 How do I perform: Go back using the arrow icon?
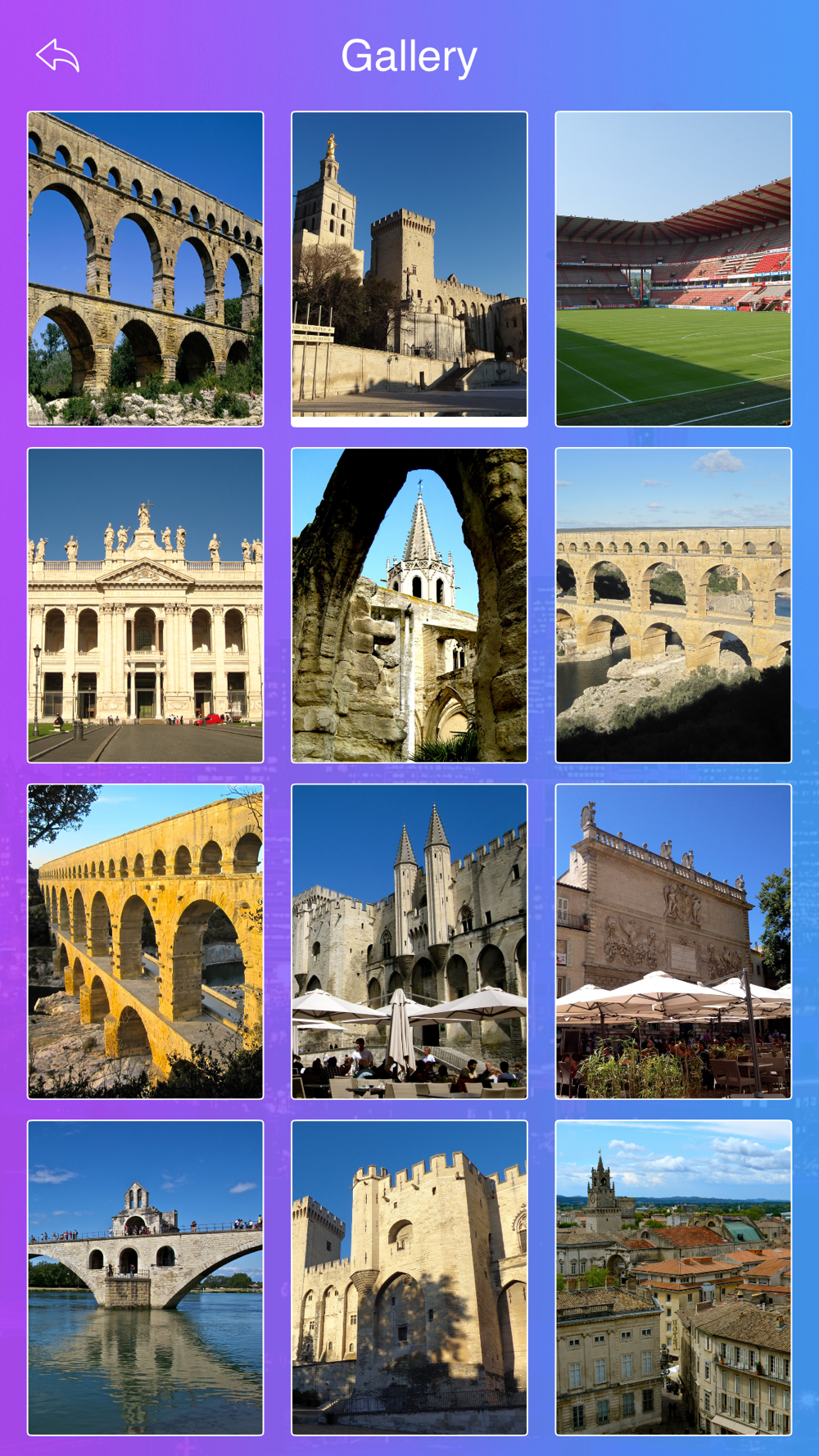(x=57, y=56)
